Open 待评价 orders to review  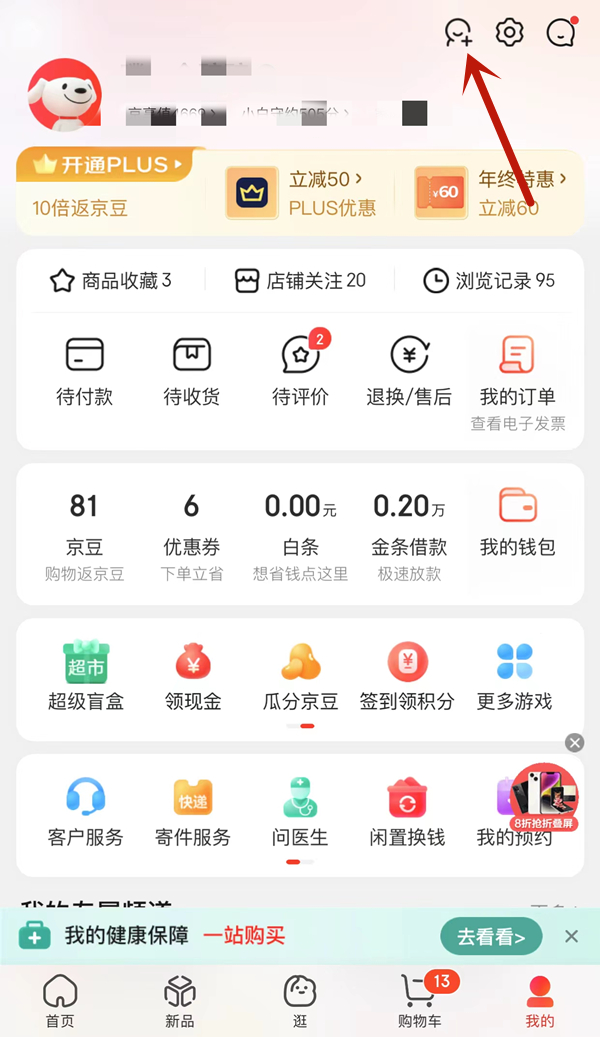(x=300, y=371)
